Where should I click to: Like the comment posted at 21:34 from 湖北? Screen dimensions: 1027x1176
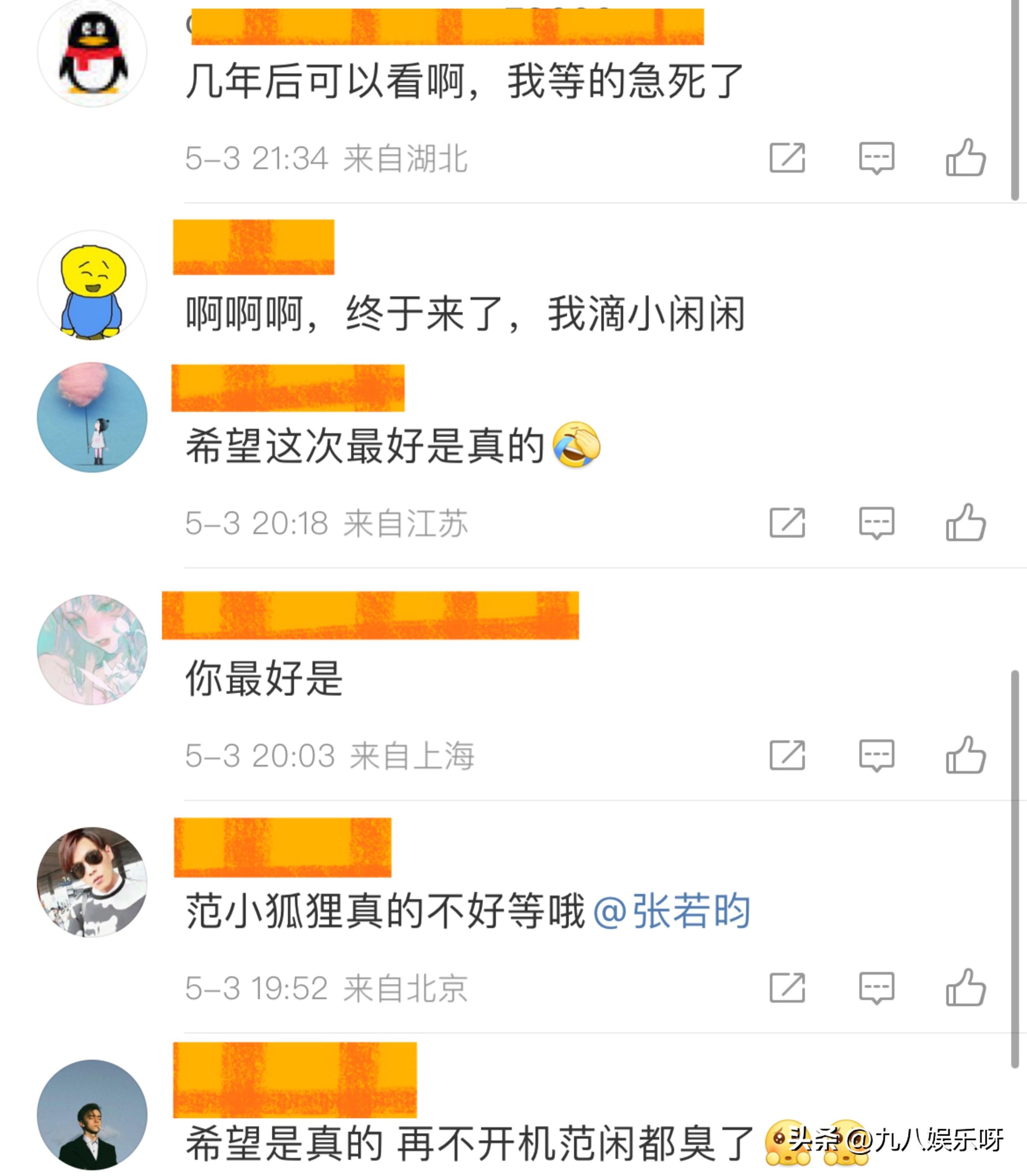[x=966, y=158]
